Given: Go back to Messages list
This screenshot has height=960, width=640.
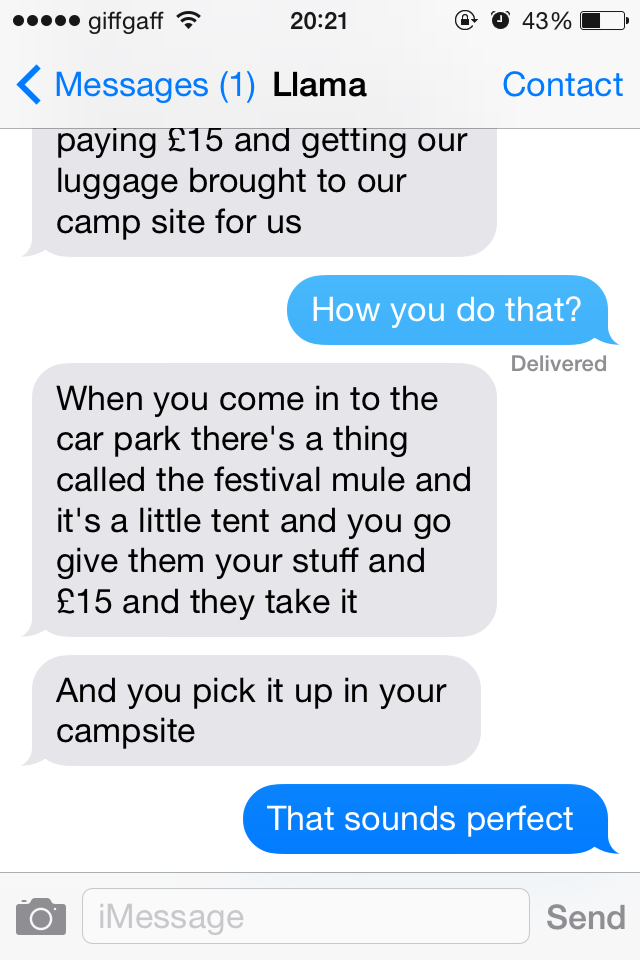Looking at the screenshot, I should point(135,85).
